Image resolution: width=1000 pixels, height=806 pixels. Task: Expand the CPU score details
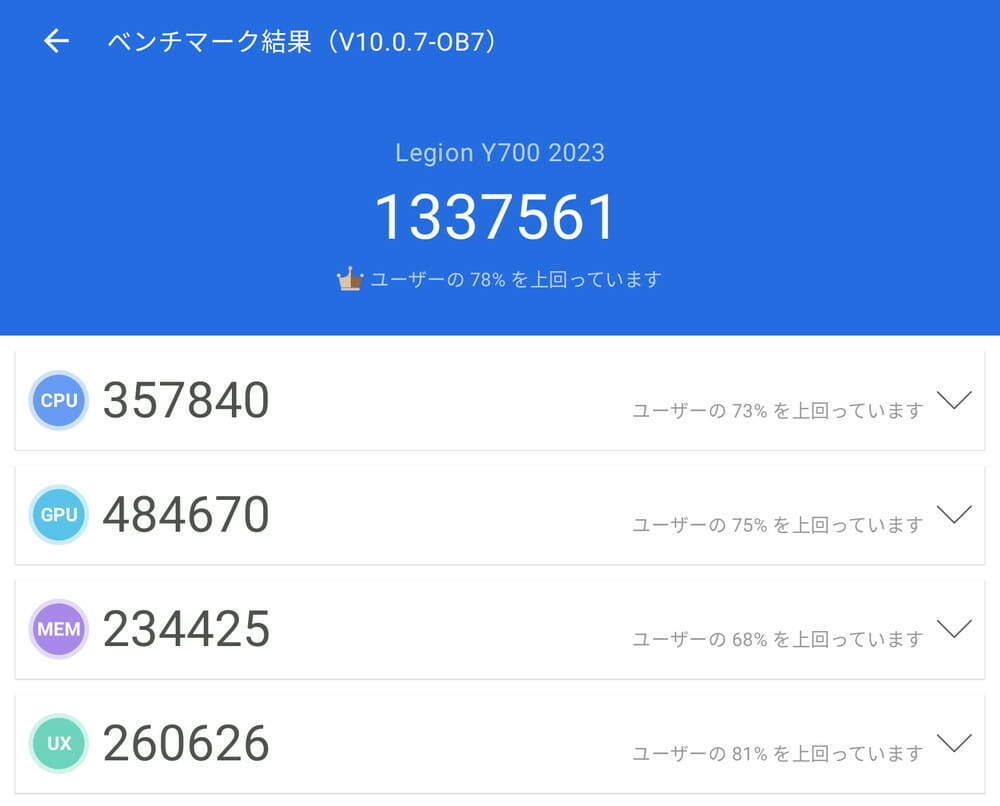coord(954,401)
